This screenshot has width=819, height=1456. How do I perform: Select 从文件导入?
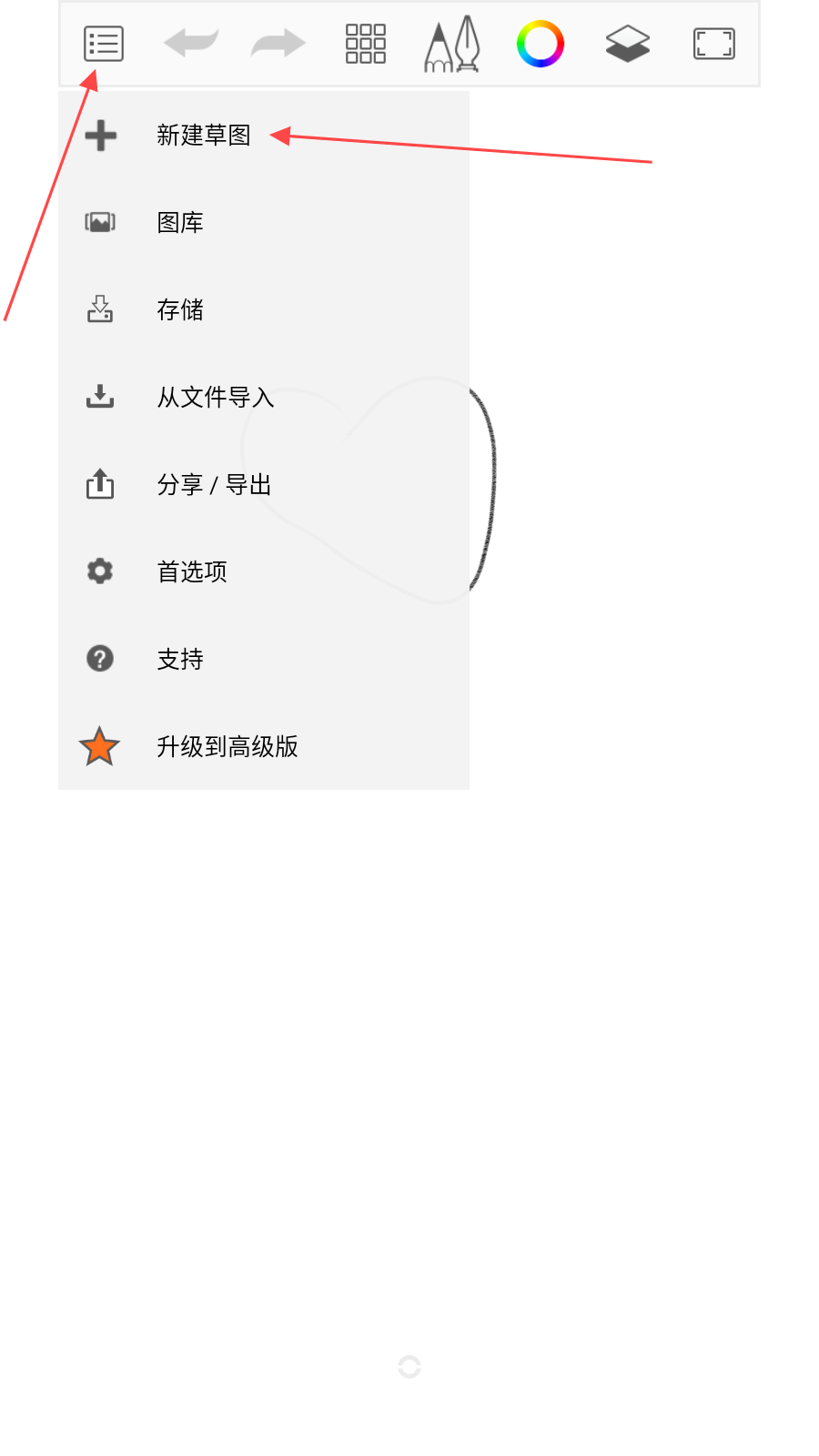click(x=216, y=398)
